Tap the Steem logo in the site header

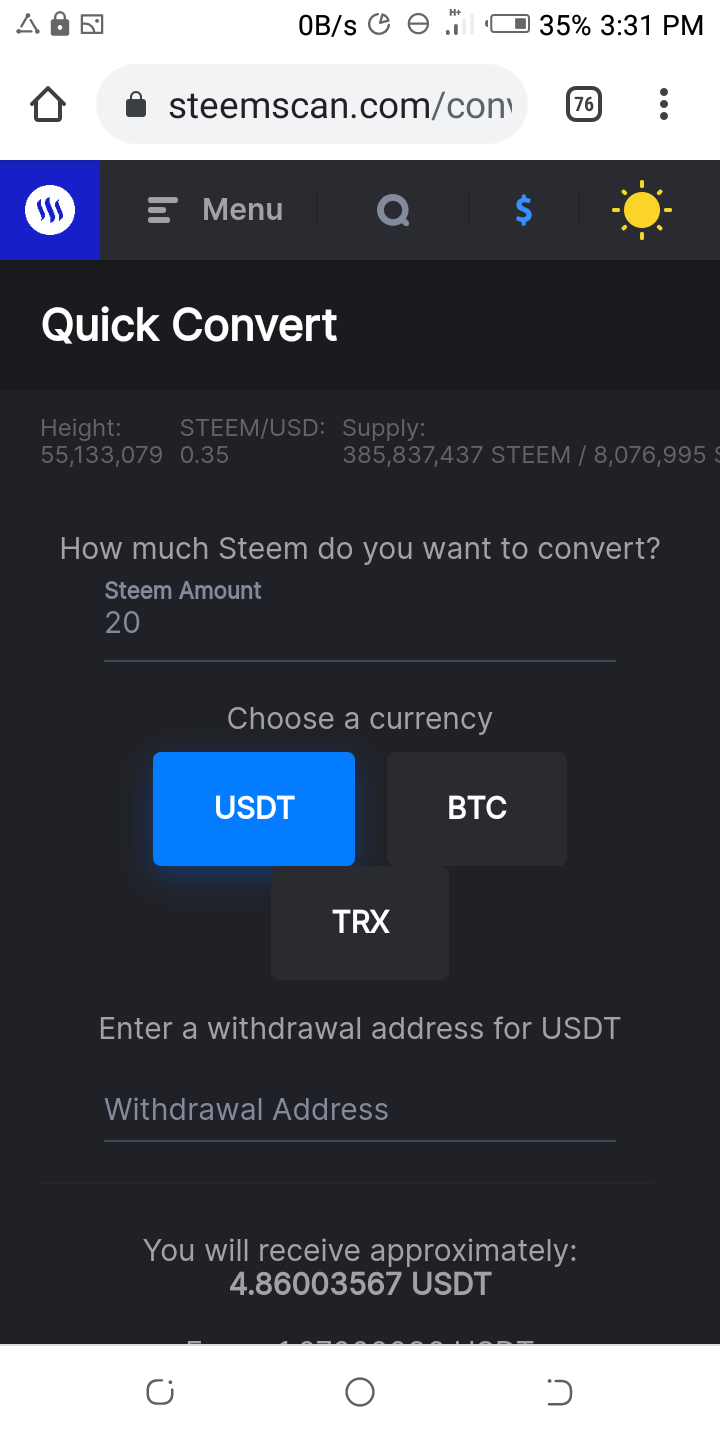50,210
